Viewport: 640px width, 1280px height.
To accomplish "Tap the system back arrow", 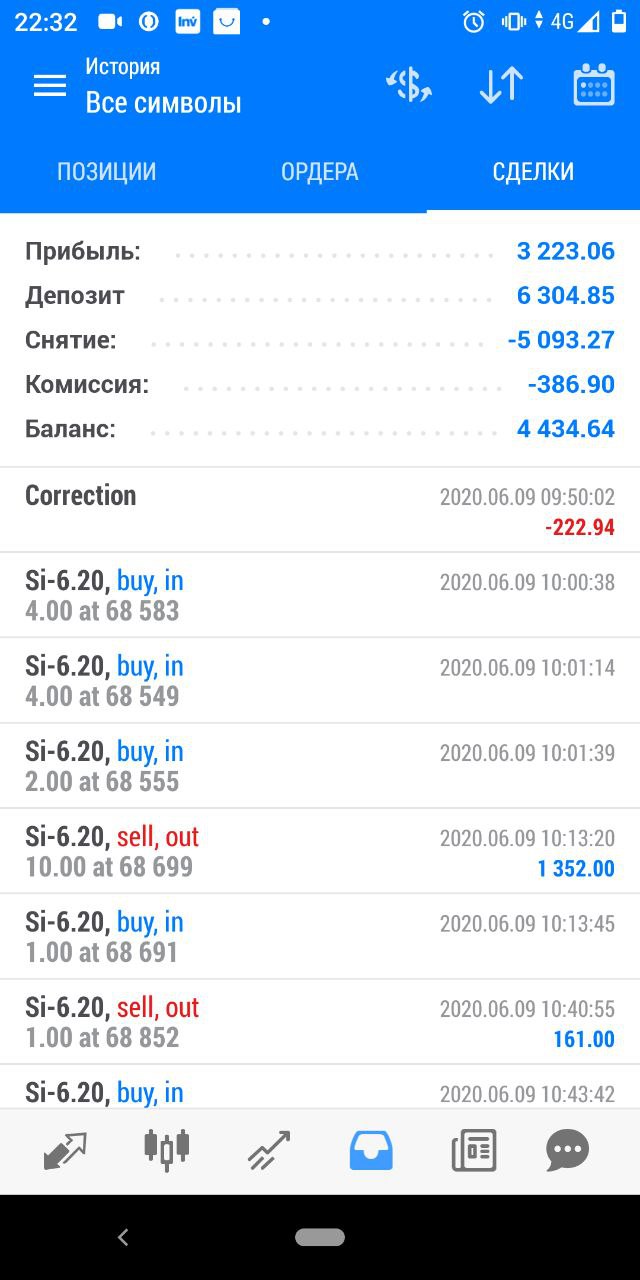I will coord(123,1238).
